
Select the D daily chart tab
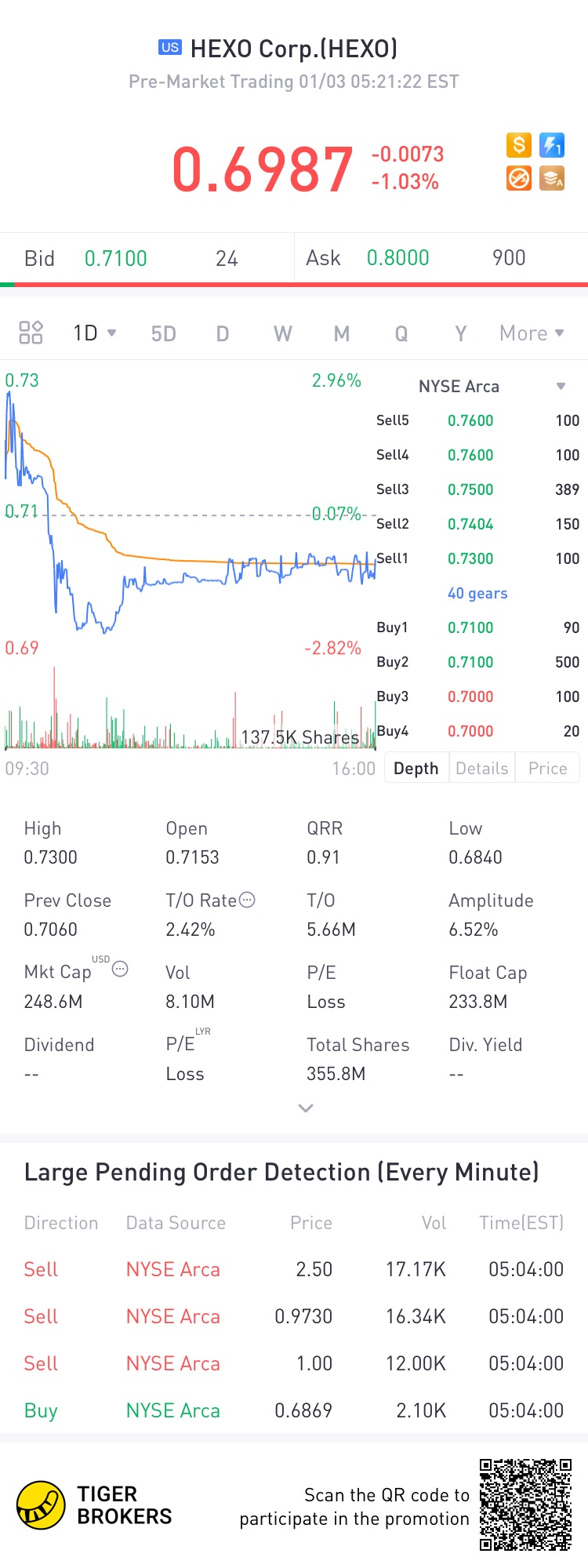(223, 334)
